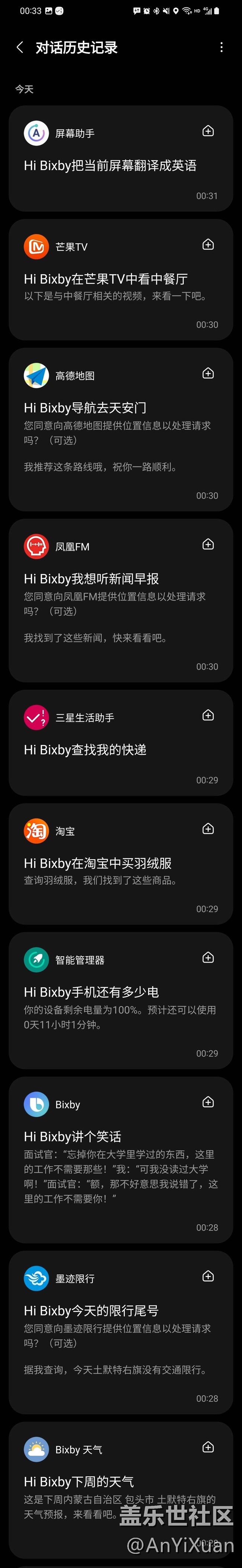Tap the add icon on 高德地图 card
The image size is (242, 1568).
tap(208, 374)
